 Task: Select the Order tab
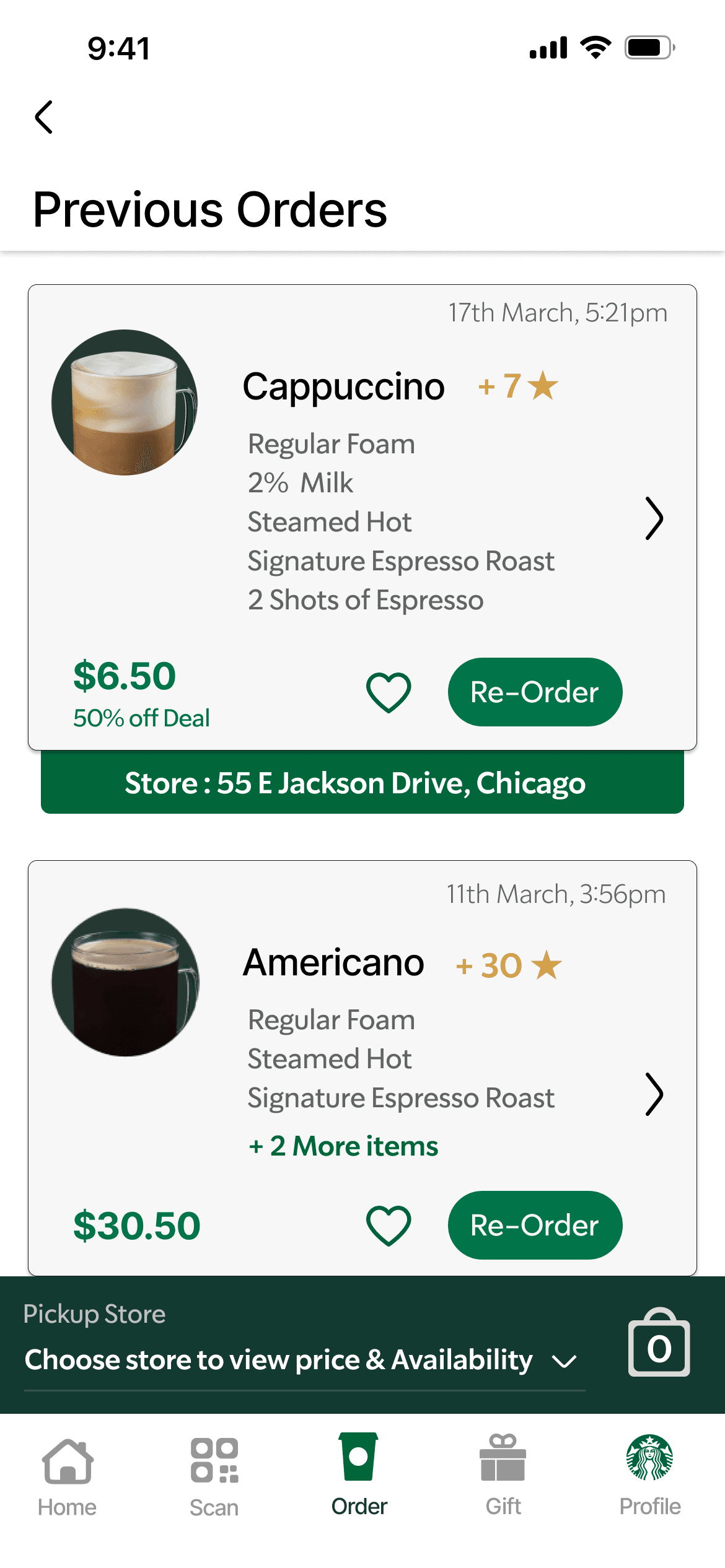pos(359,1476)
